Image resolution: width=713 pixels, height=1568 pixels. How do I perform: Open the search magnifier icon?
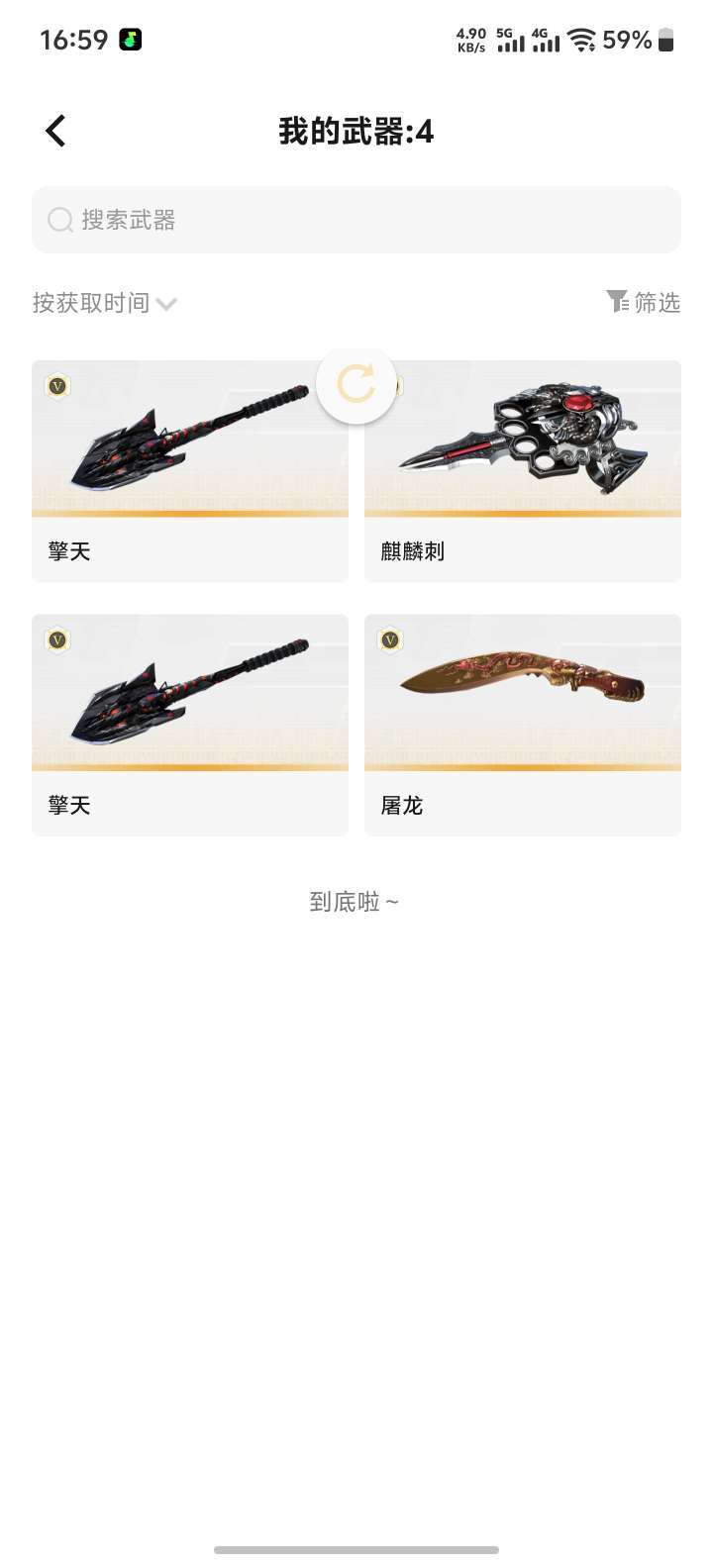click(x=60, y=219)
